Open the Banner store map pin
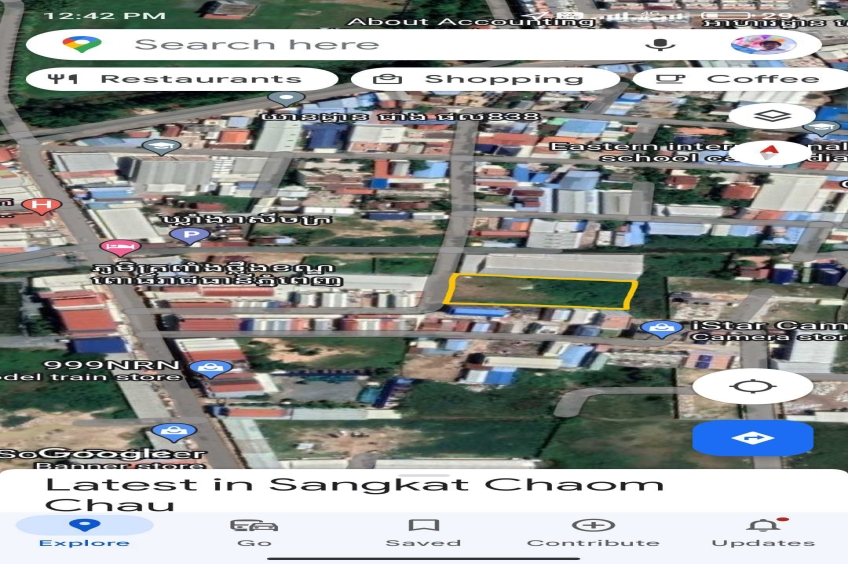 (x=173, y=433)
